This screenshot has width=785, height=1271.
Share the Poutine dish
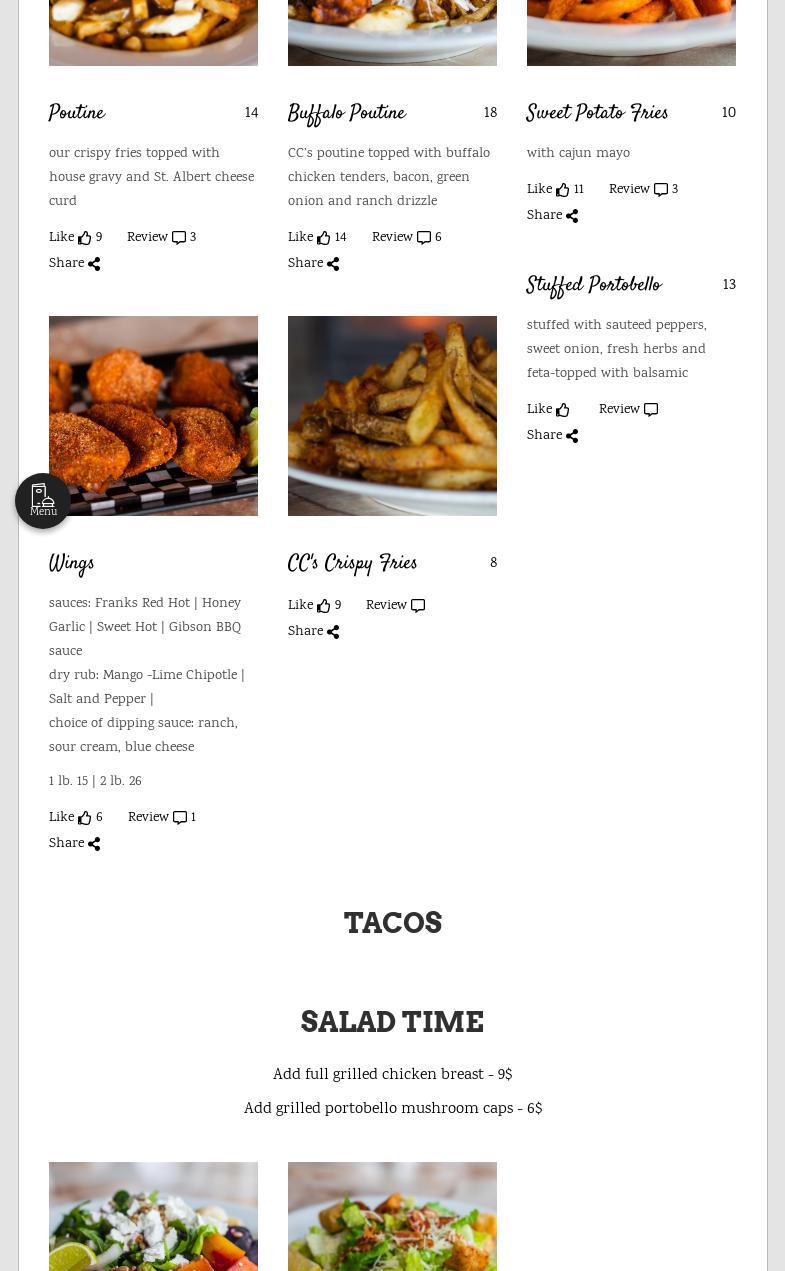click(x=74, y=264)
